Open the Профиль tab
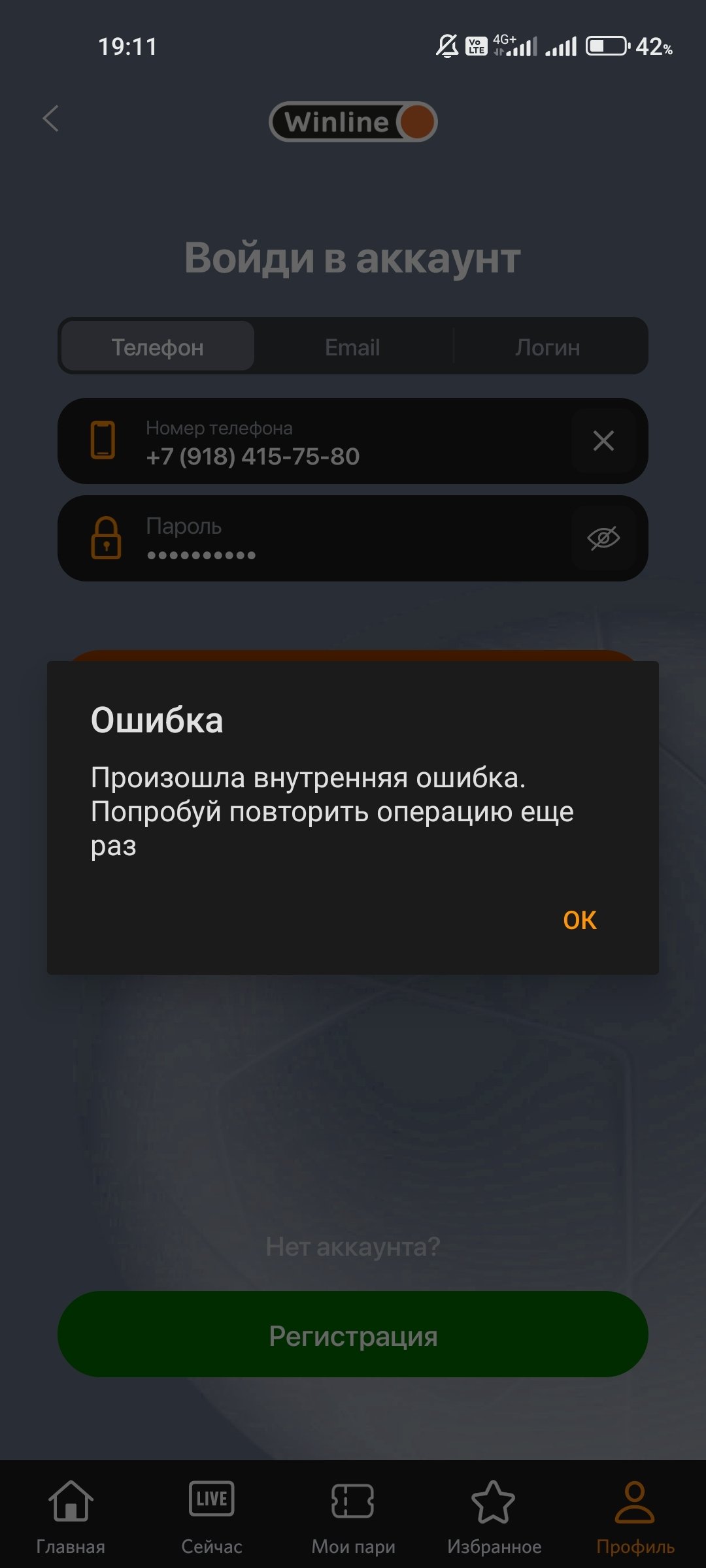The height and width of the screenshot is (1568, 706). pyautogui.click(x=635, y=1517)
